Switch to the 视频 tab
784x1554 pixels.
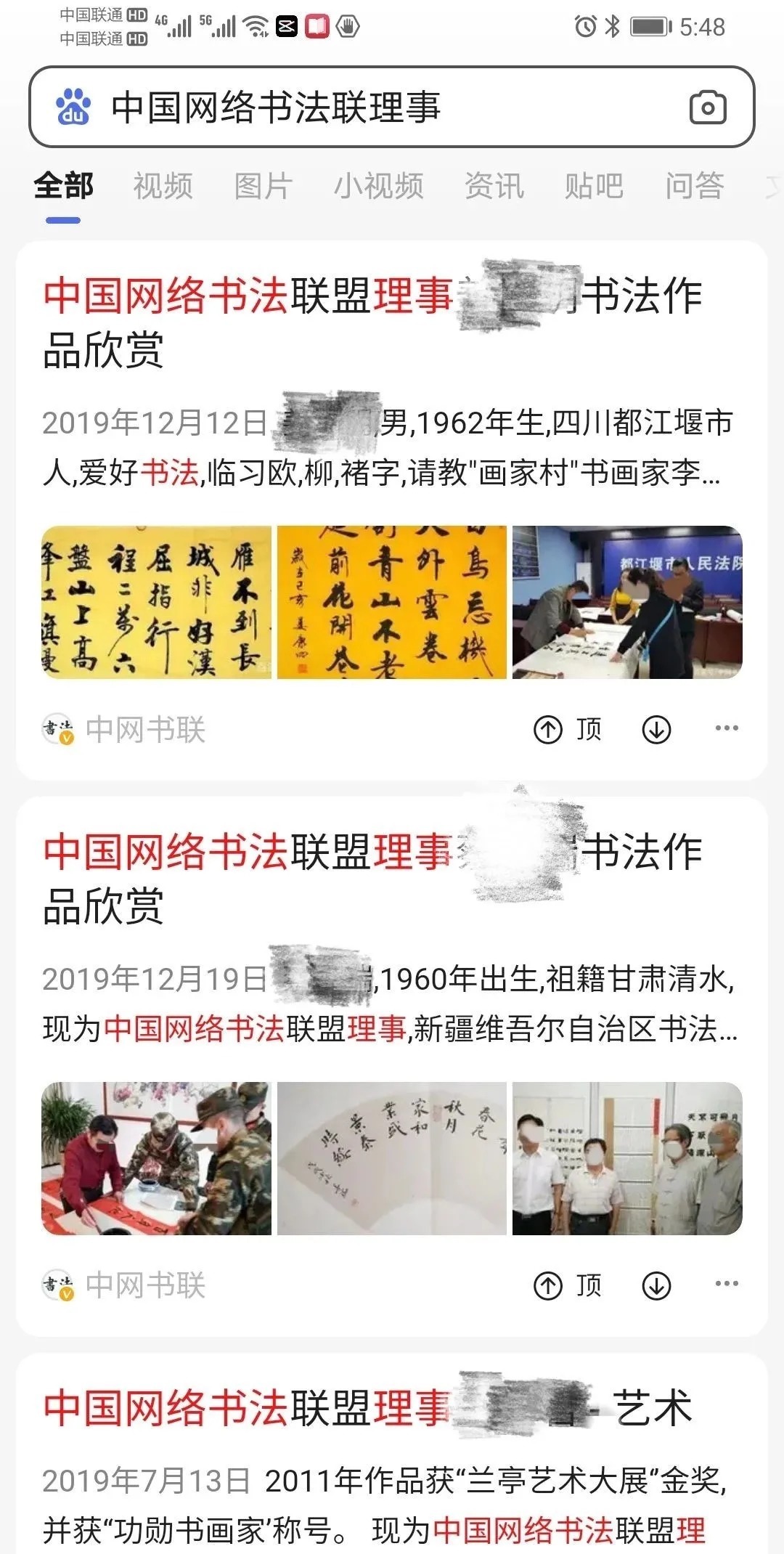(x=161, y=187)
